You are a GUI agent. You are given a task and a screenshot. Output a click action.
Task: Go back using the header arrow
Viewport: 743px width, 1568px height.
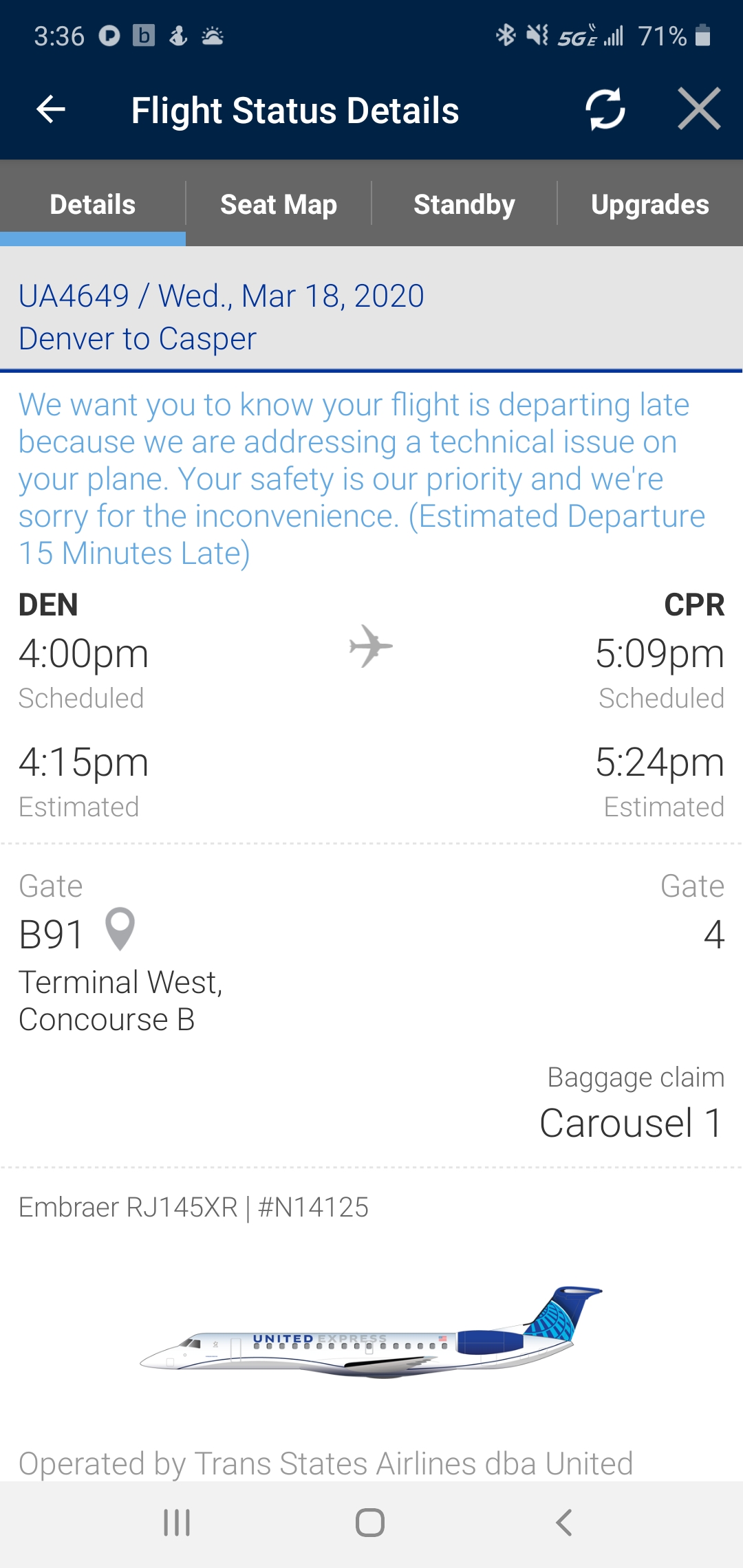(51, 109)
